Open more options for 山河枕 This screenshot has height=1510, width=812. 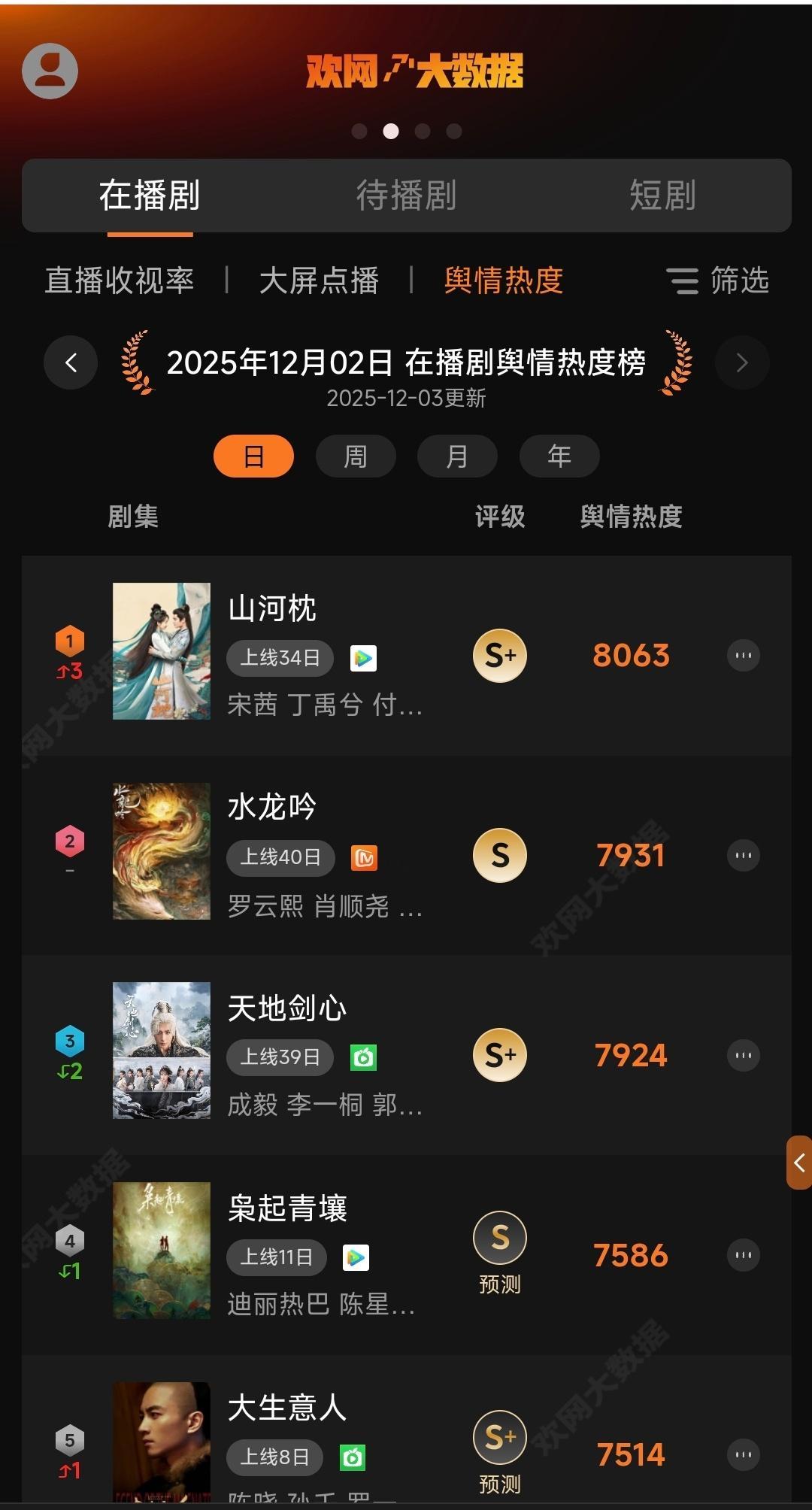[x=744, y=655]
